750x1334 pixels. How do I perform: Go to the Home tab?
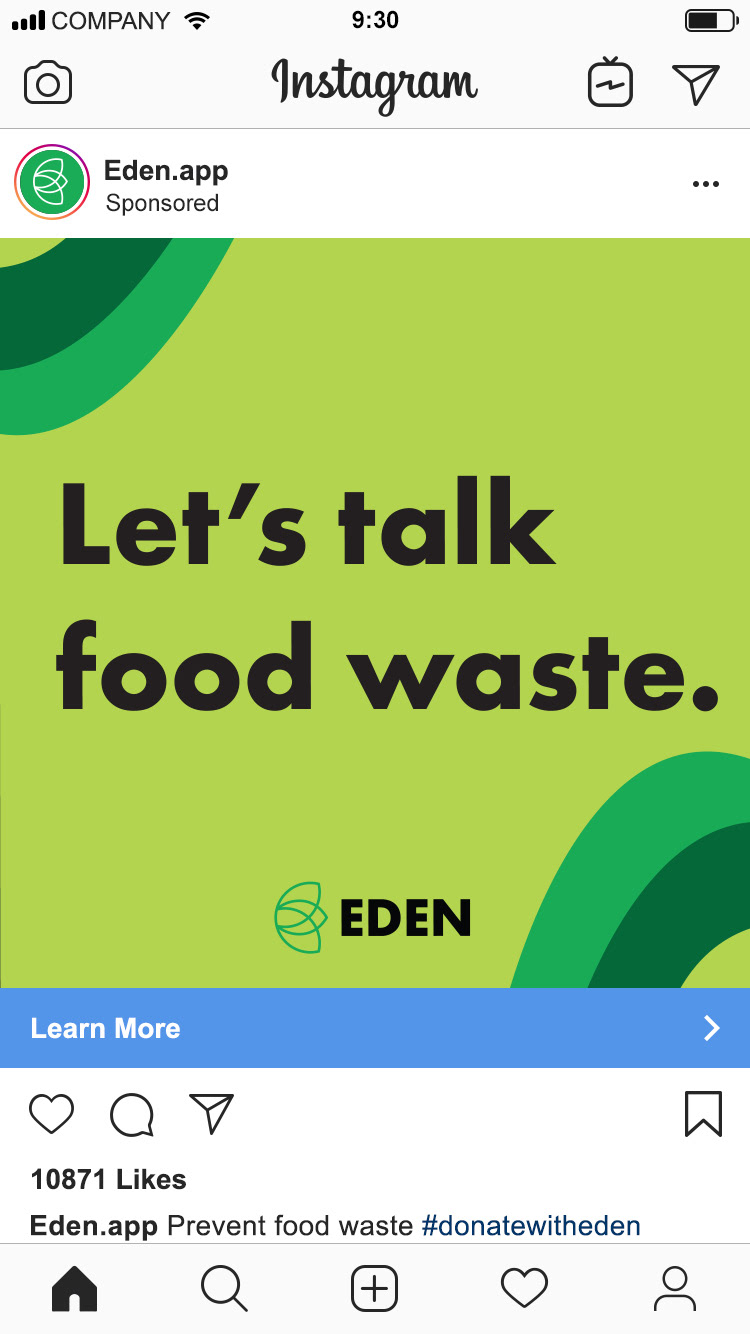[74, 1289]
